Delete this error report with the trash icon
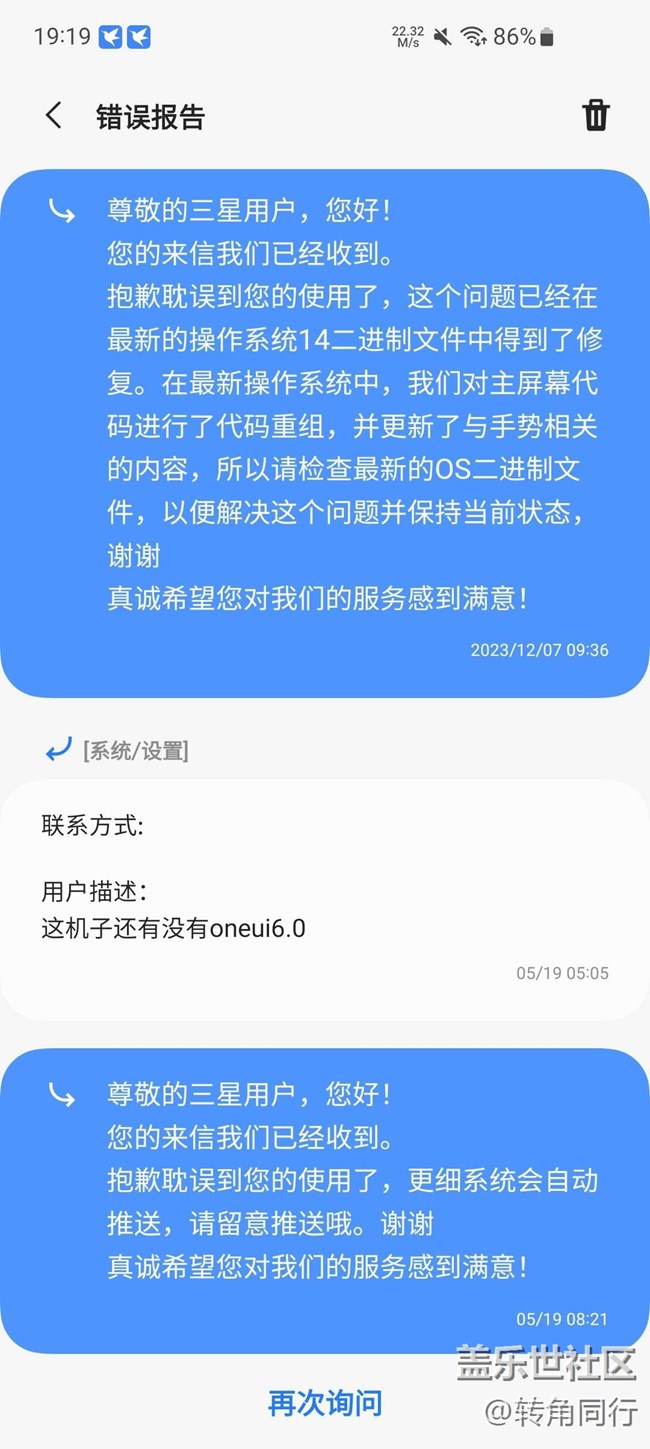The height and width of the screenshot is (1449, 650). pos(596,115)
